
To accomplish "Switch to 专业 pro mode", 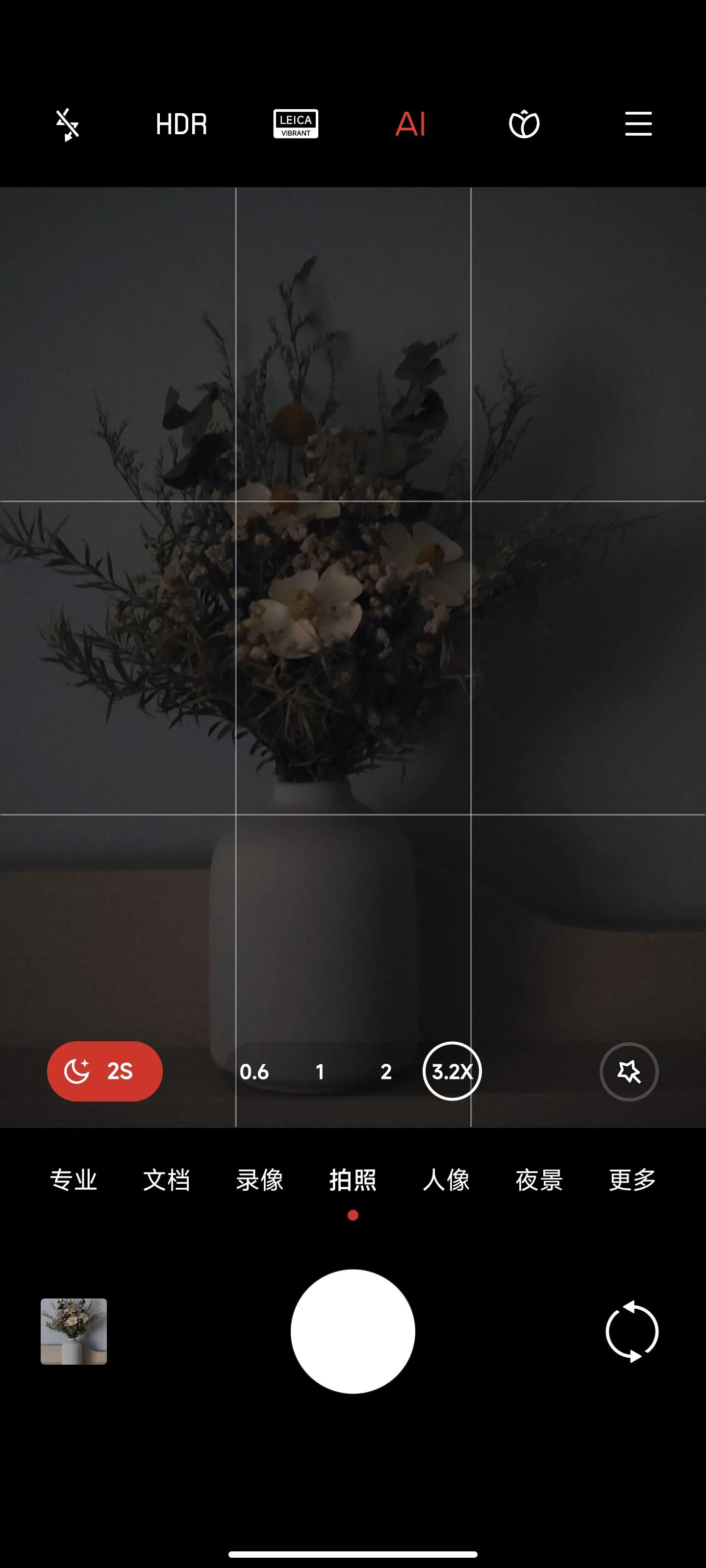I will pos(74,1179).
